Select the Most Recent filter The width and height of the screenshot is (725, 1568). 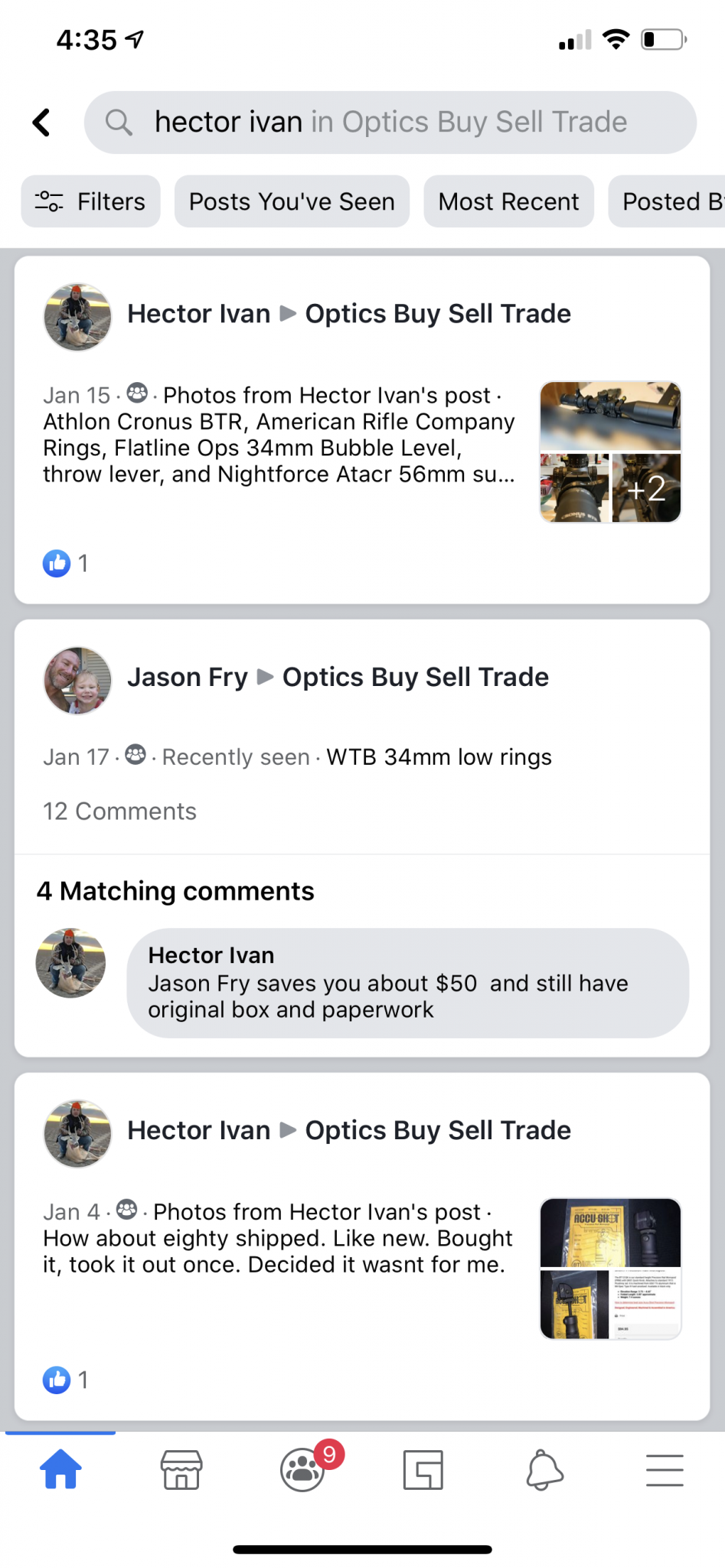(508, 201)
